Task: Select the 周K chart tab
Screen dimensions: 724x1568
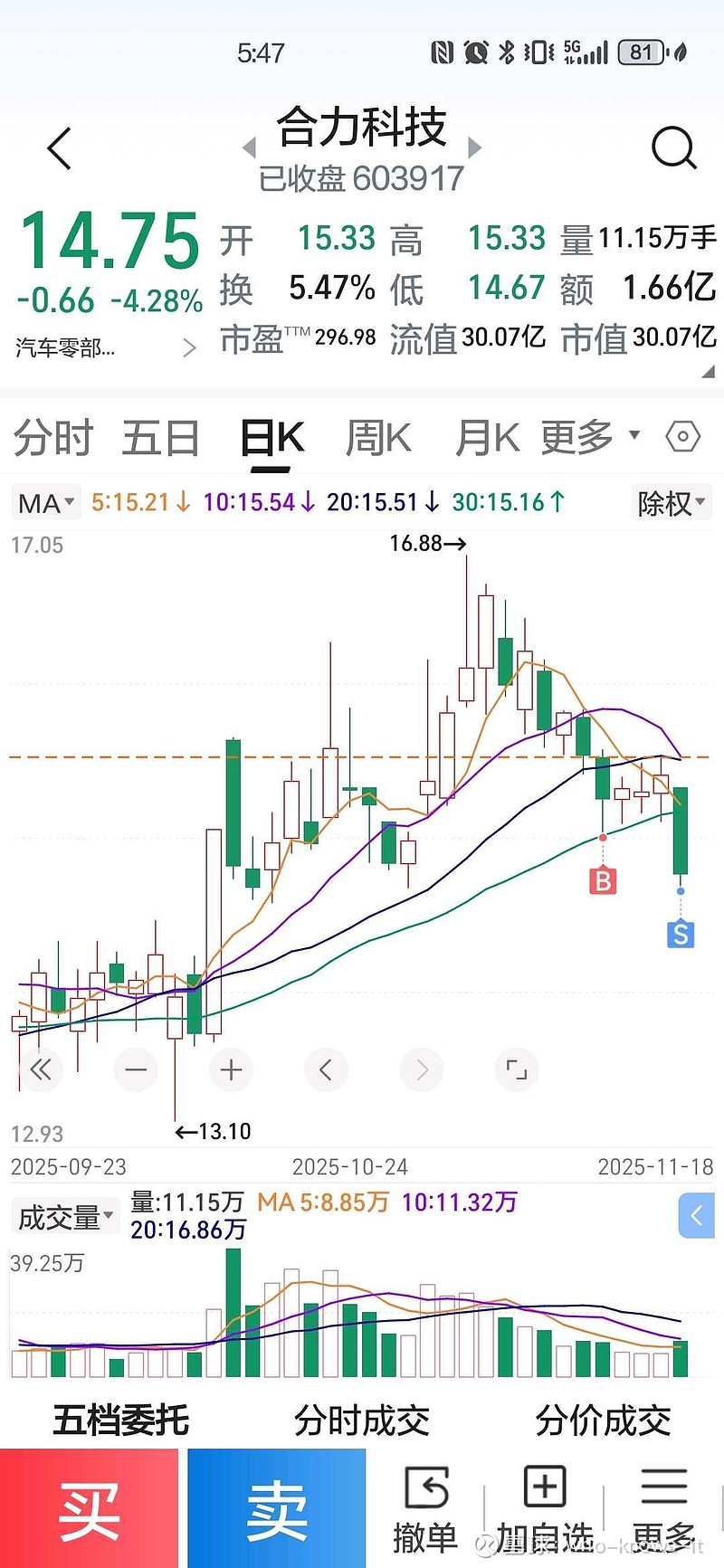Action: click(x=378, y=439)
